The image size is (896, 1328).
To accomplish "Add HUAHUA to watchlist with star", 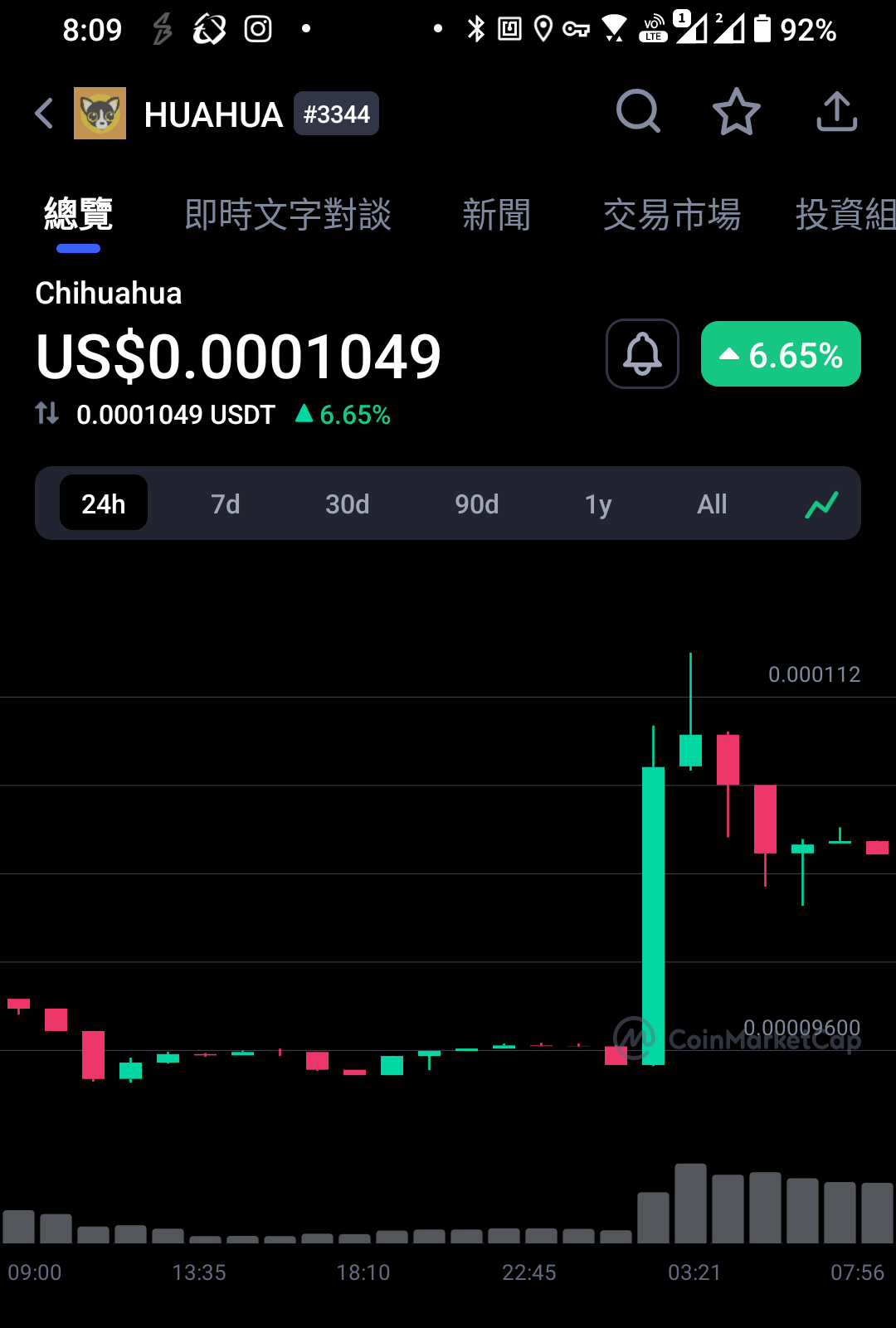I will [737, 112].
